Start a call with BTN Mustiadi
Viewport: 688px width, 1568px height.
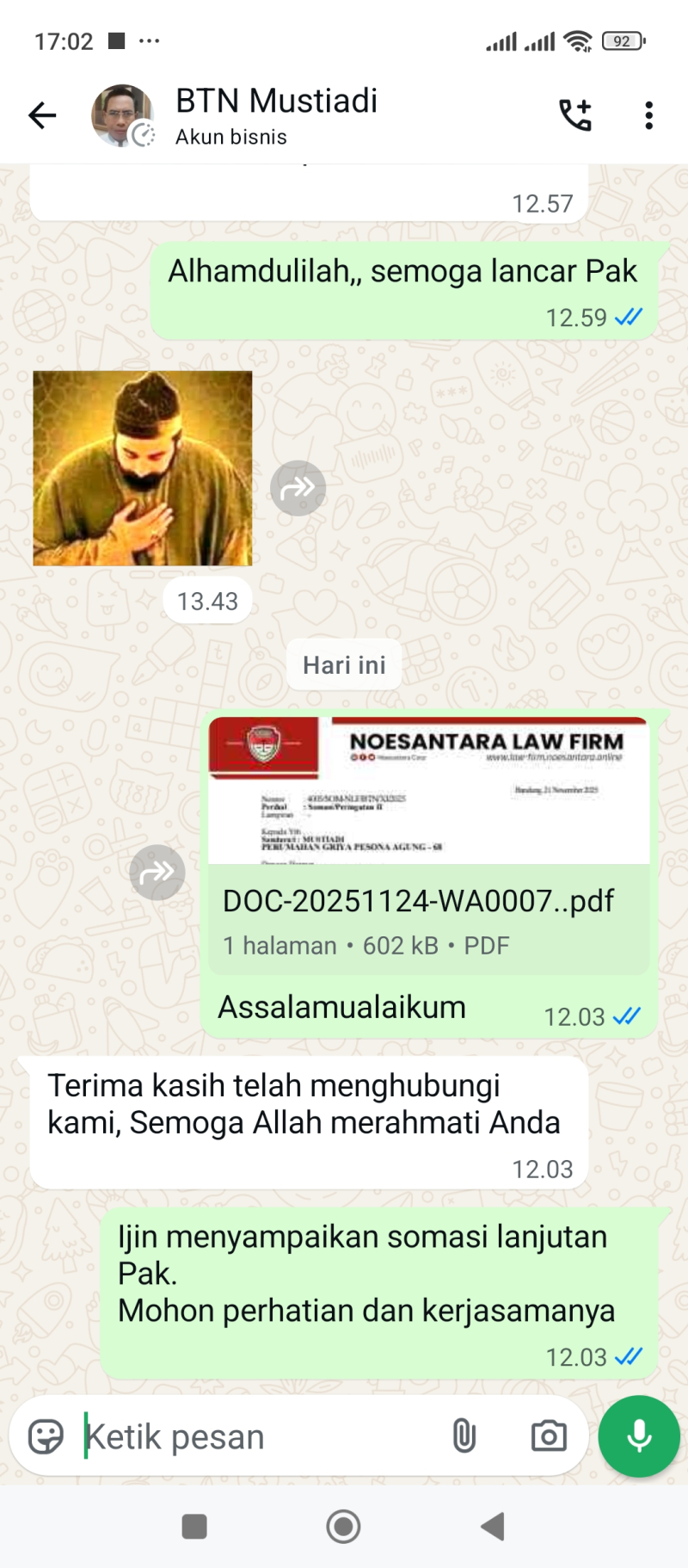[x=575, y=115]
